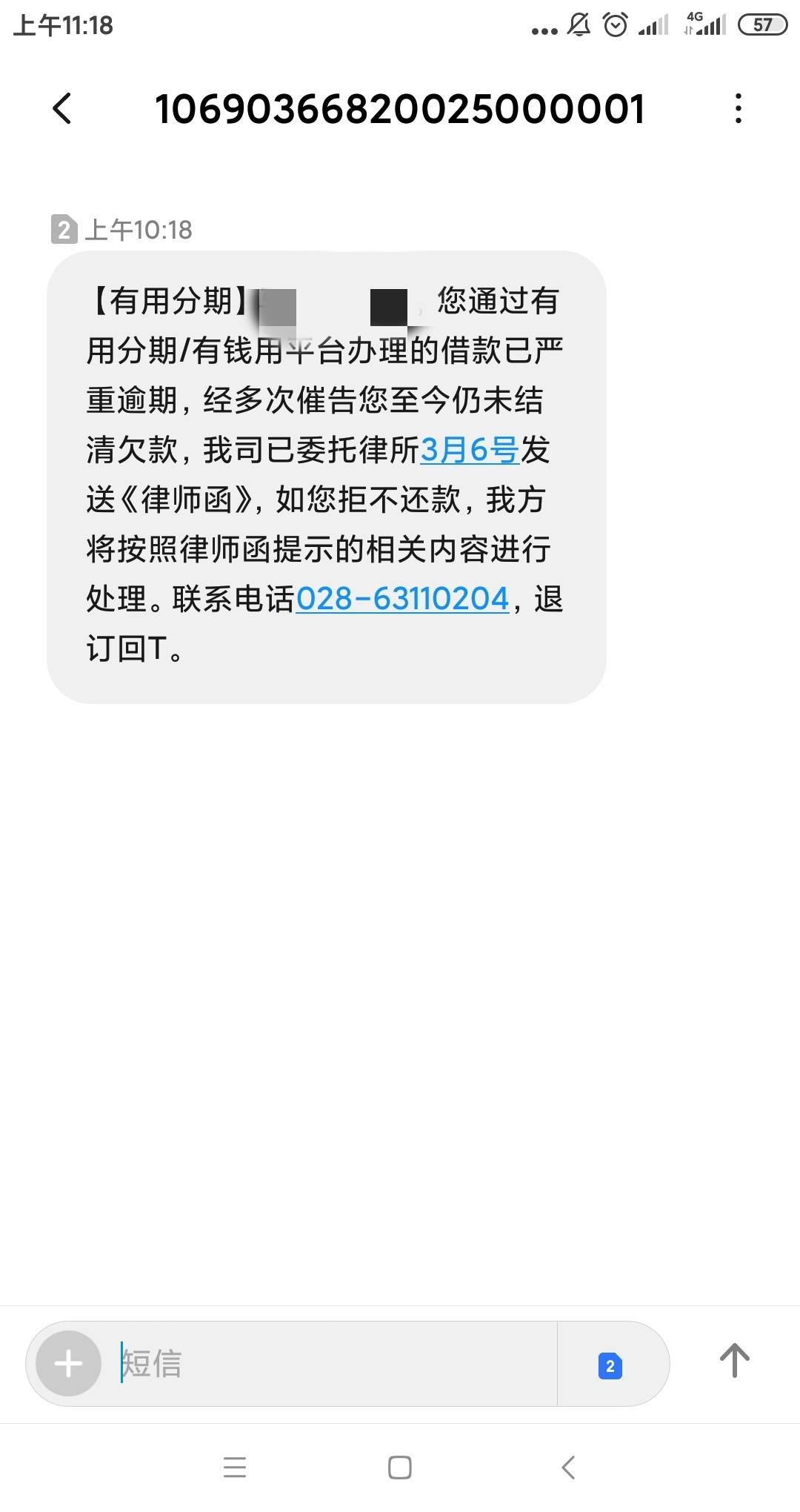Focus the 短信 message input field
800x1512 pixels.
(x=337, y=1364)
